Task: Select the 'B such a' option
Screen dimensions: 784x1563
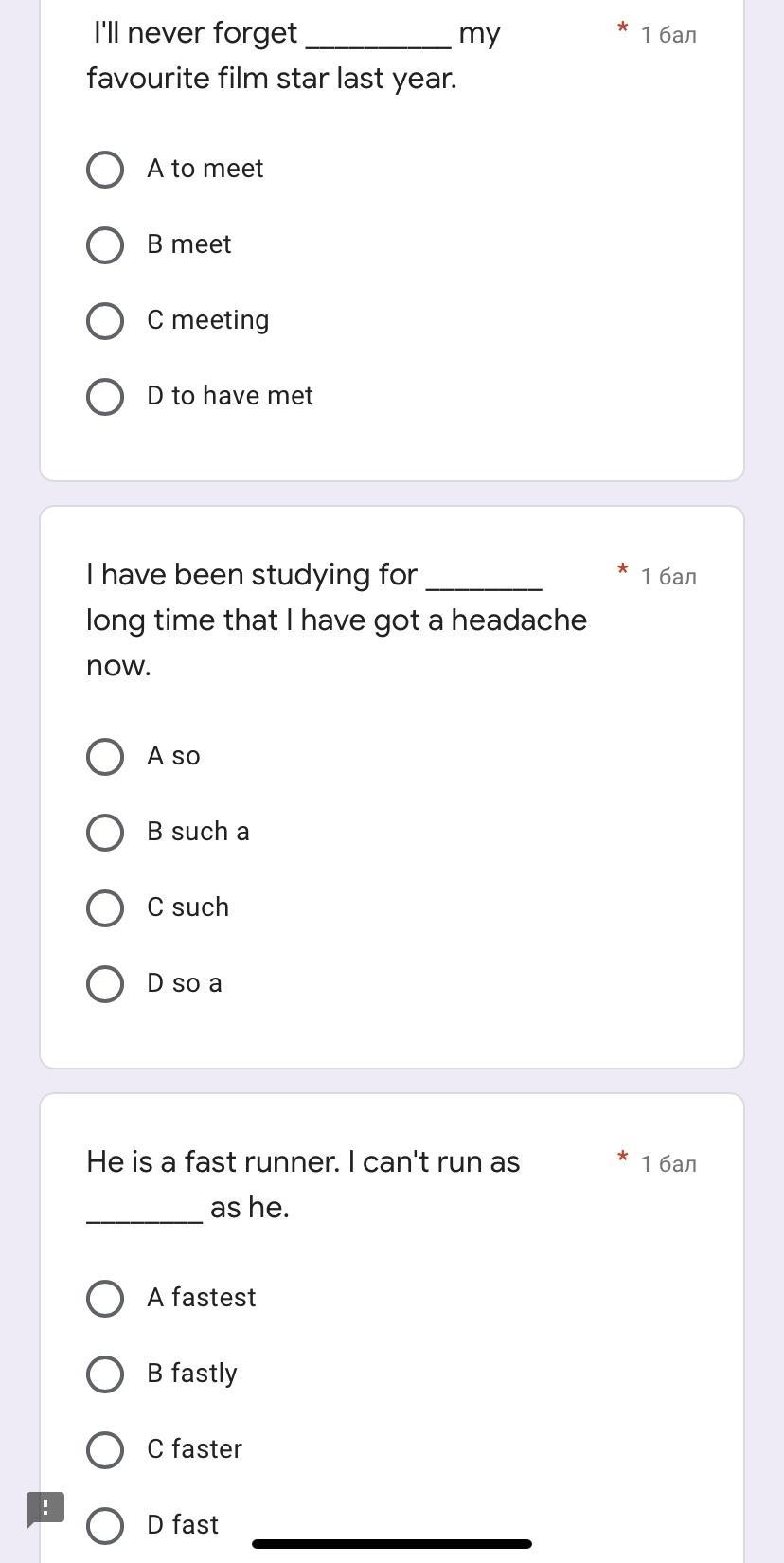Action: click(105, 833)
